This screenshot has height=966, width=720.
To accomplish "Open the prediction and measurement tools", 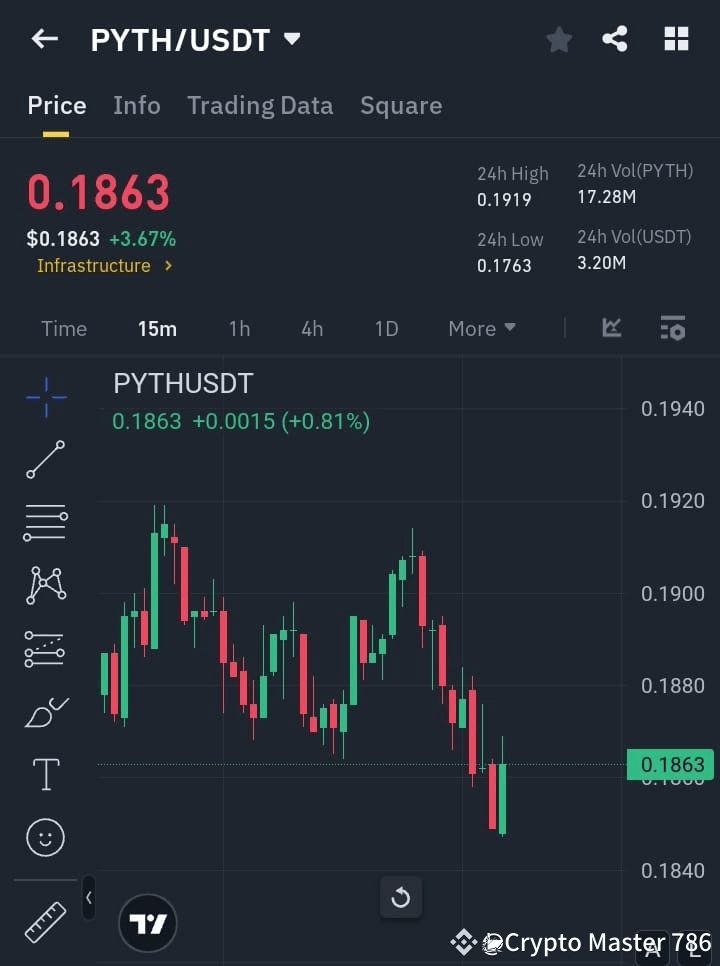I will 45,648.
